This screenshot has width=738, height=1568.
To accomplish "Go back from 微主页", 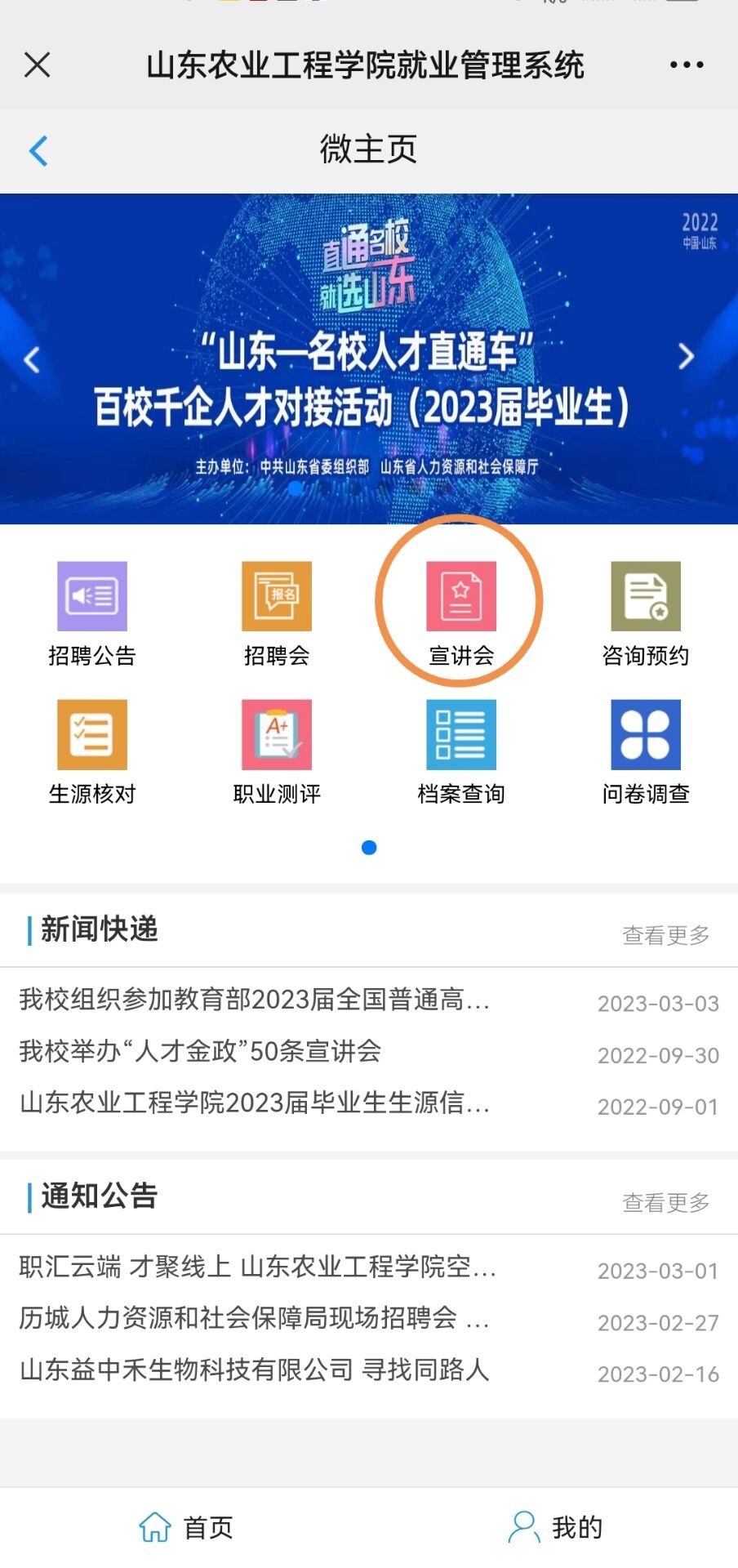I will pyautogui.click(x=38, y=150).
